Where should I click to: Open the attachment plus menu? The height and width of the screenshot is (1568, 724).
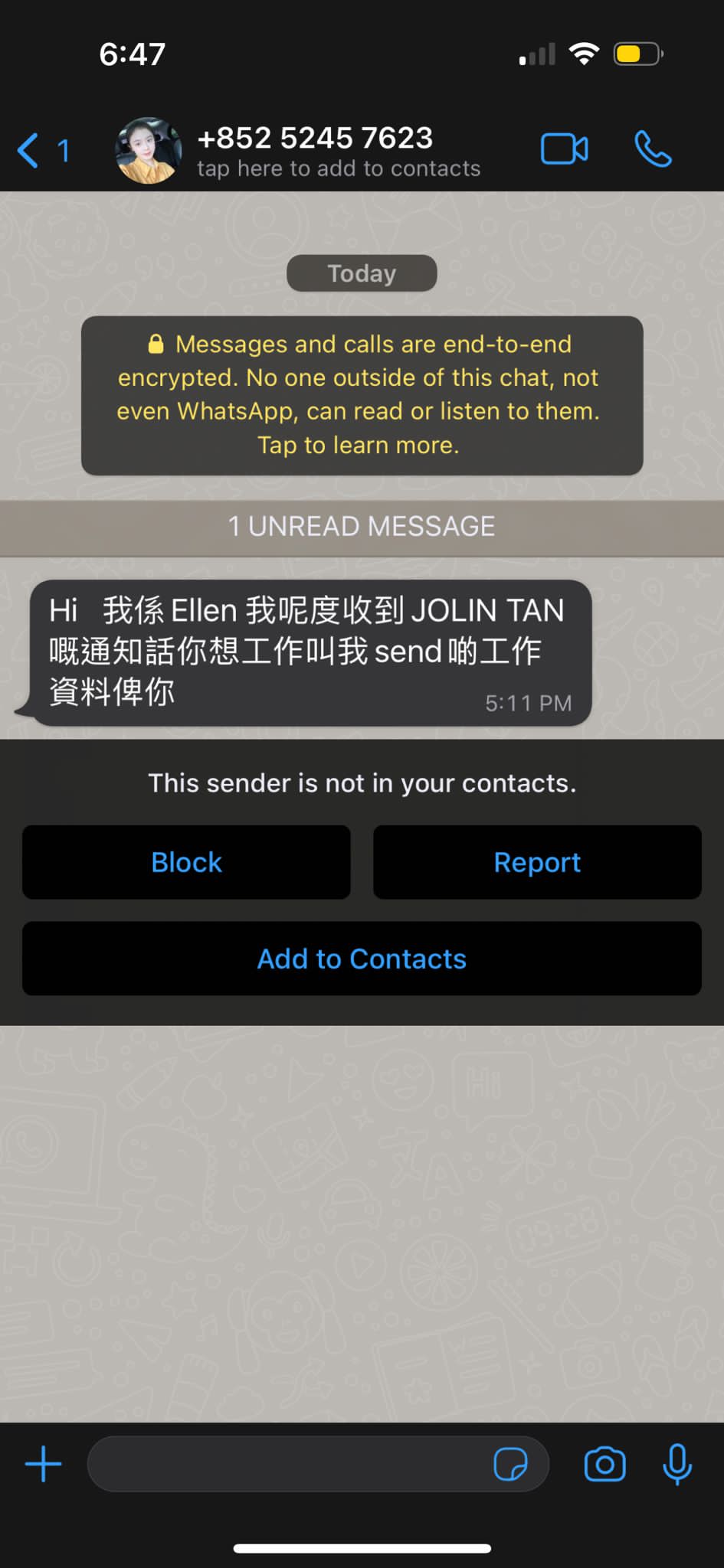pyautogui.click(x=44, y=1464)
